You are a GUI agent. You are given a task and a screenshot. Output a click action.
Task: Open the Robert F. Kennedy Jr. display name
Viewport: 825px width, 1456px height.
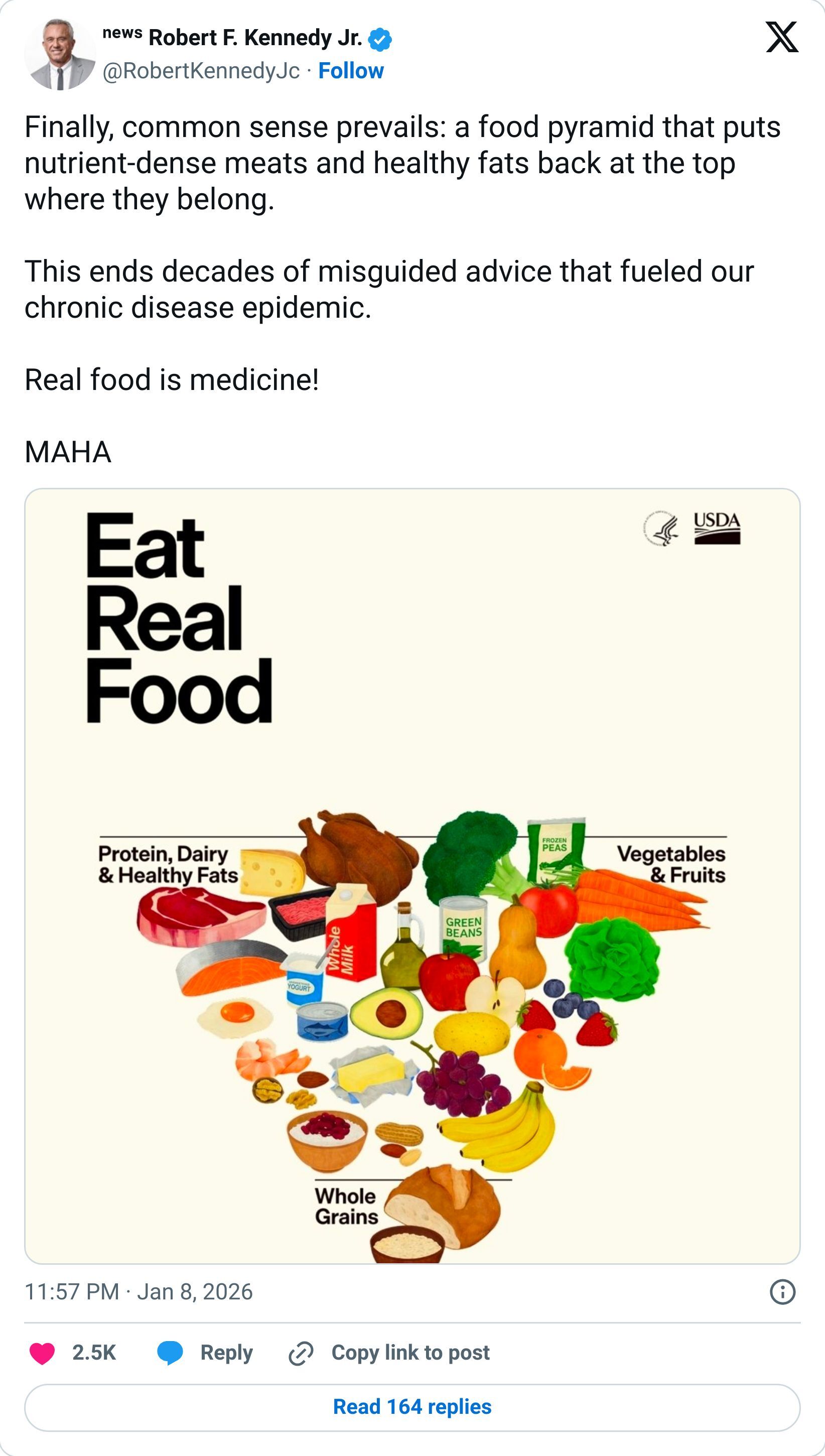[x=255, y=38]
